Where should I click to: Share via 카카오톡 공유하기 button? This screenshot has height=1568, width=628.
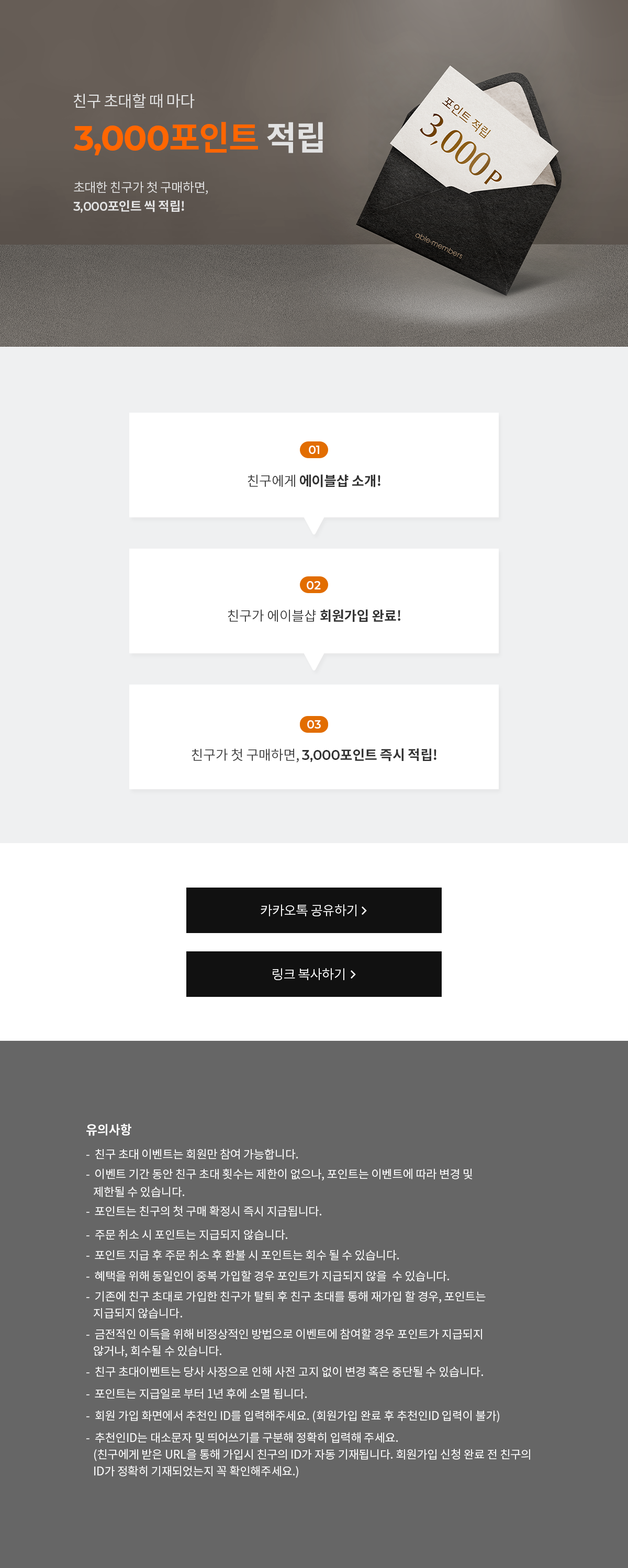(x=313, y=910)
